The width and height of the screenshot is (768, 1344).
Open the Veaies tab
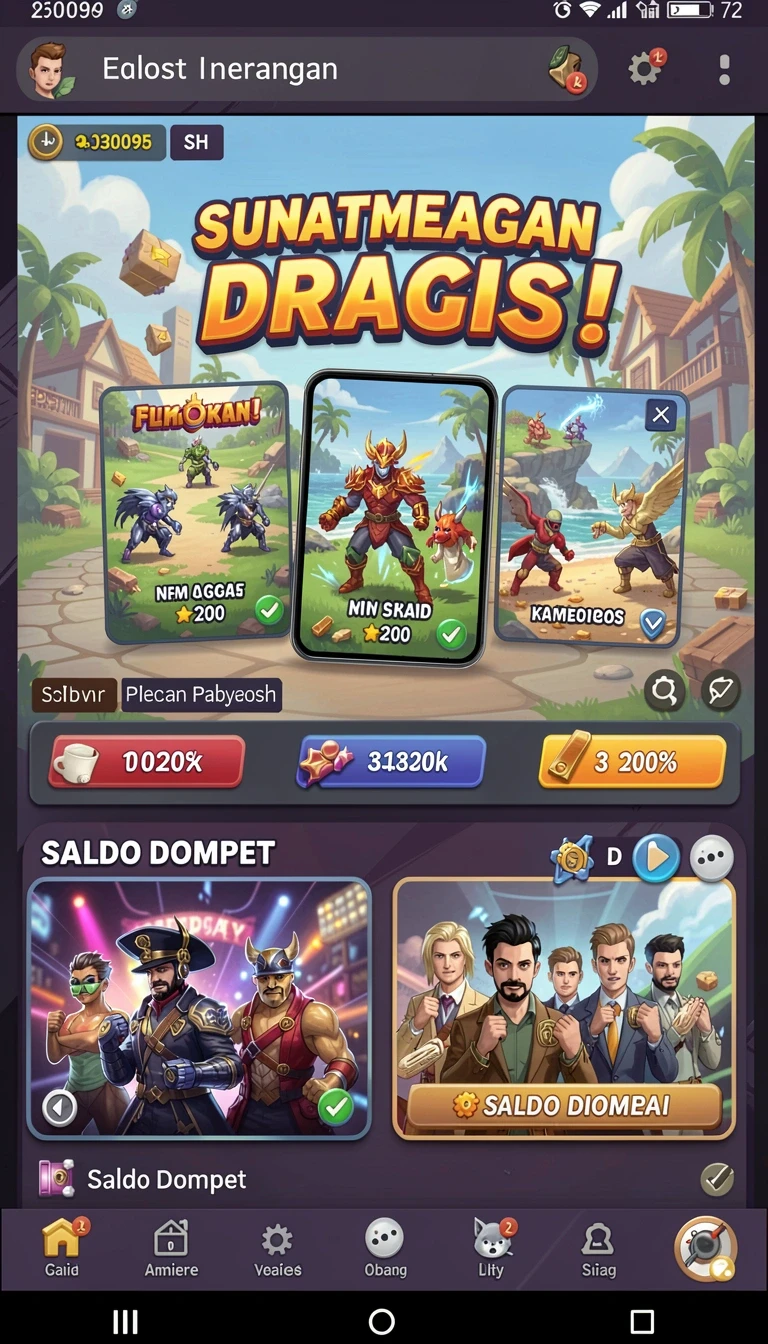tap(277, 1247)
